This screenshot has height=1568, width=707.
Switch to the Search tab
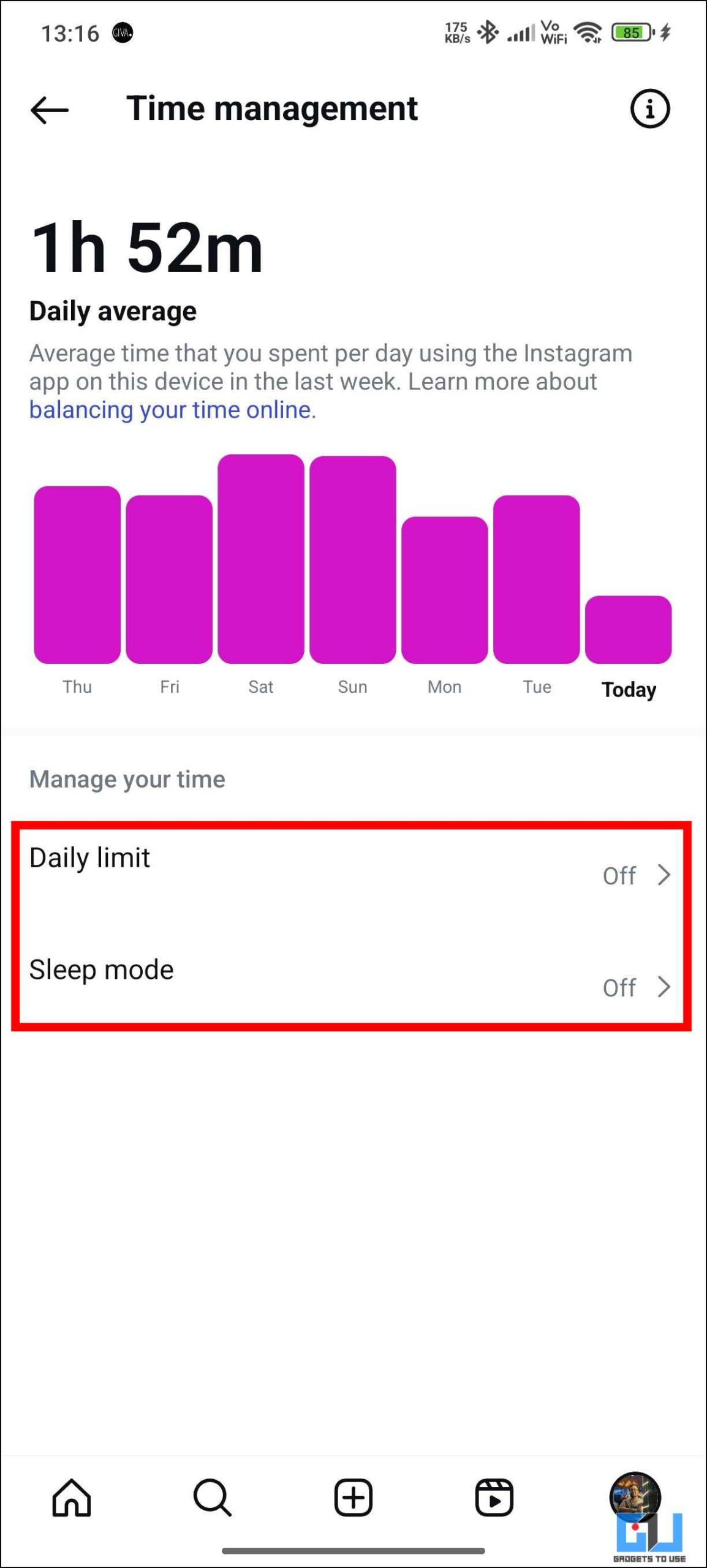click(212, 1497)
